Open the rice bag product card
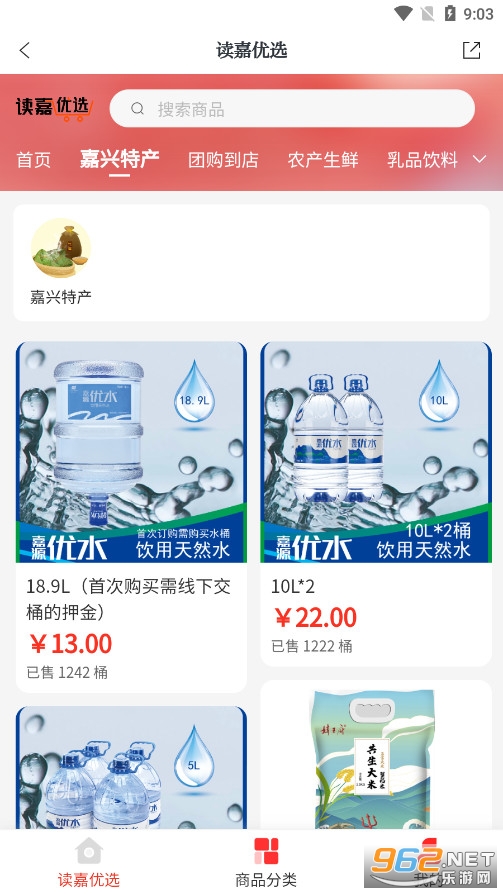Screen dimensions: 503x894 click(376, 755)
